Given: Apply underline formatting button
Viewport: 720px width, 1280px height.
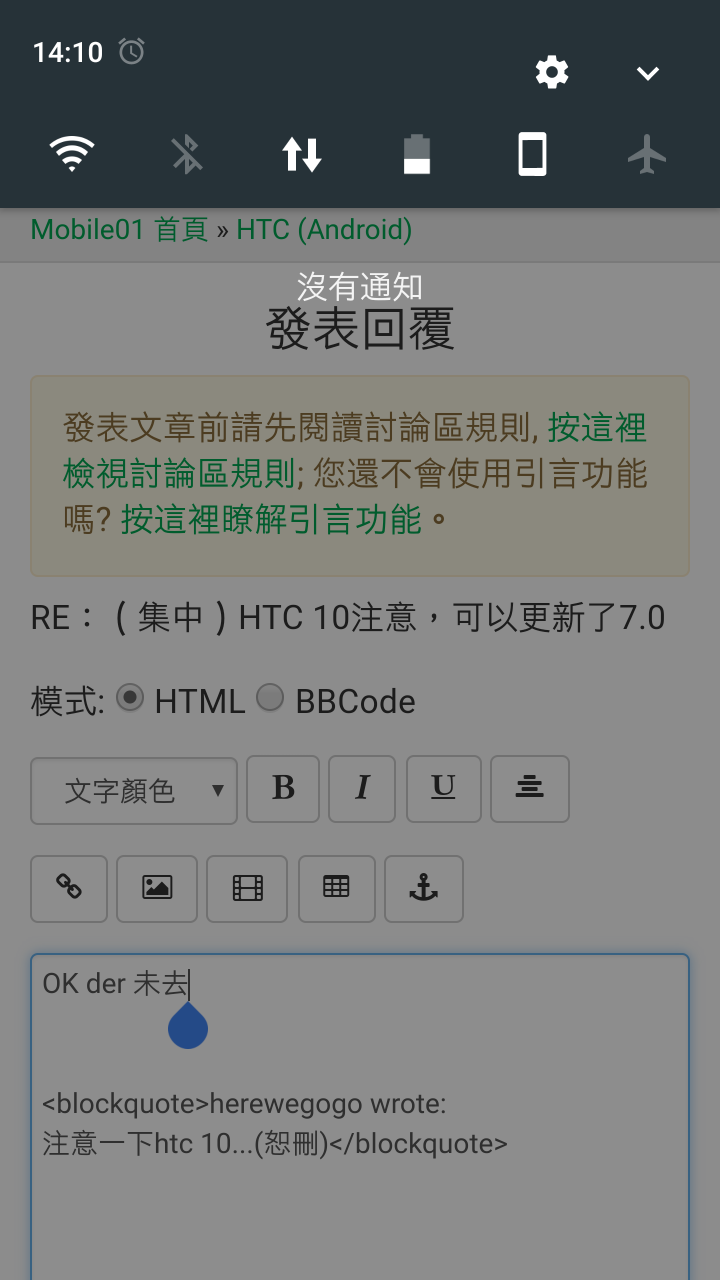Looking at the screenshot, I should [443, 789].
